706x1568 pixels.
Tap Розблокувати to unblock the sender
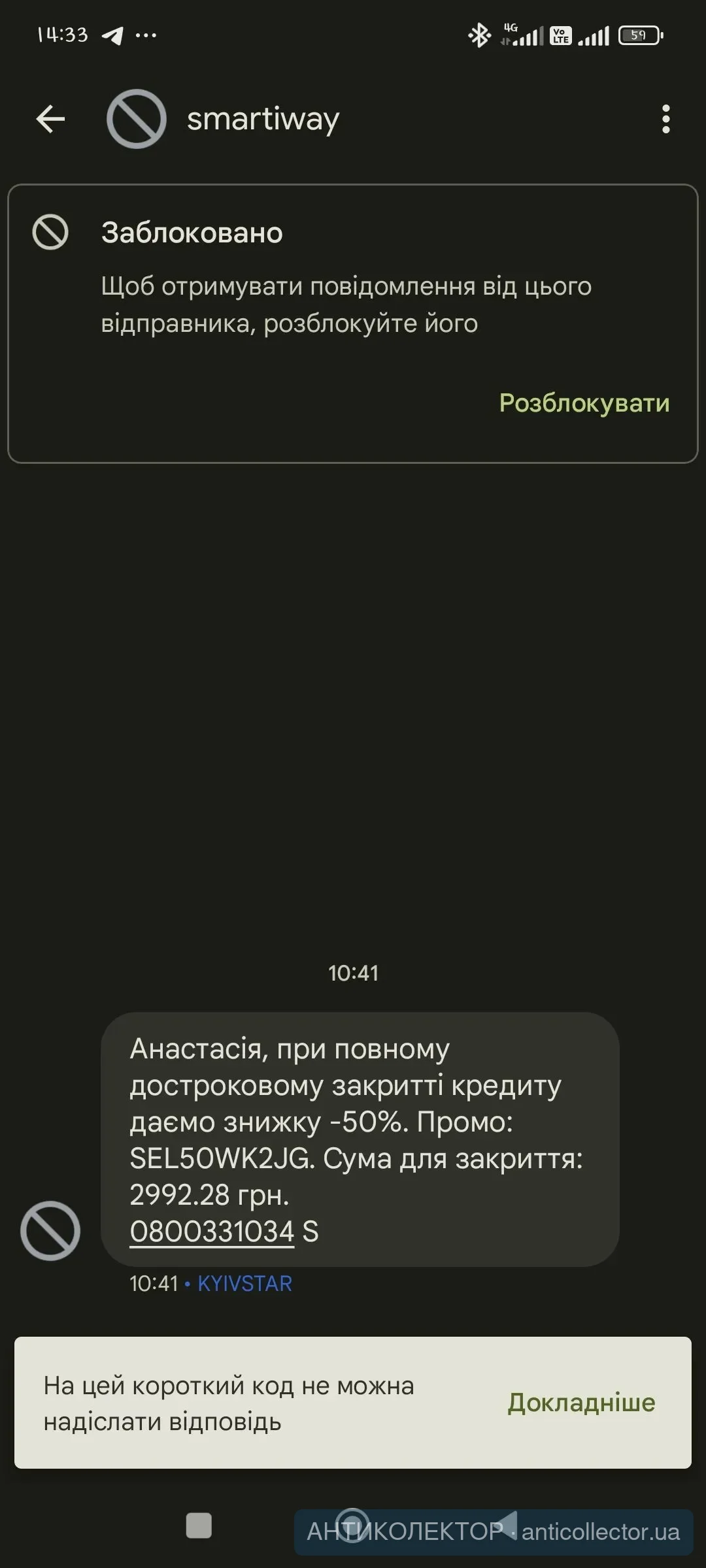(584, 403)
